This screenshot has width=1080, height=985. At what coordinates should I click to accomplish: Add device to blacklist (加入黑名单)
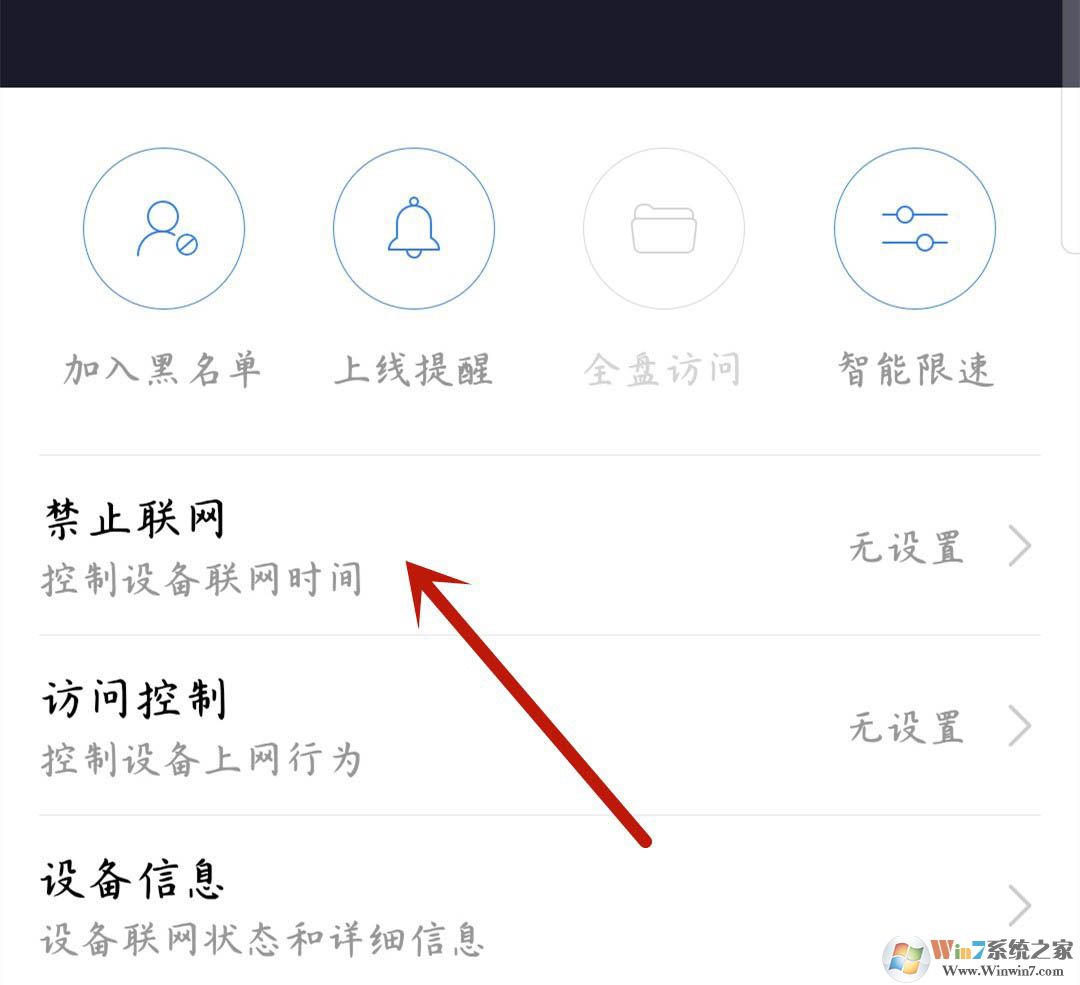tap(163, 230)
